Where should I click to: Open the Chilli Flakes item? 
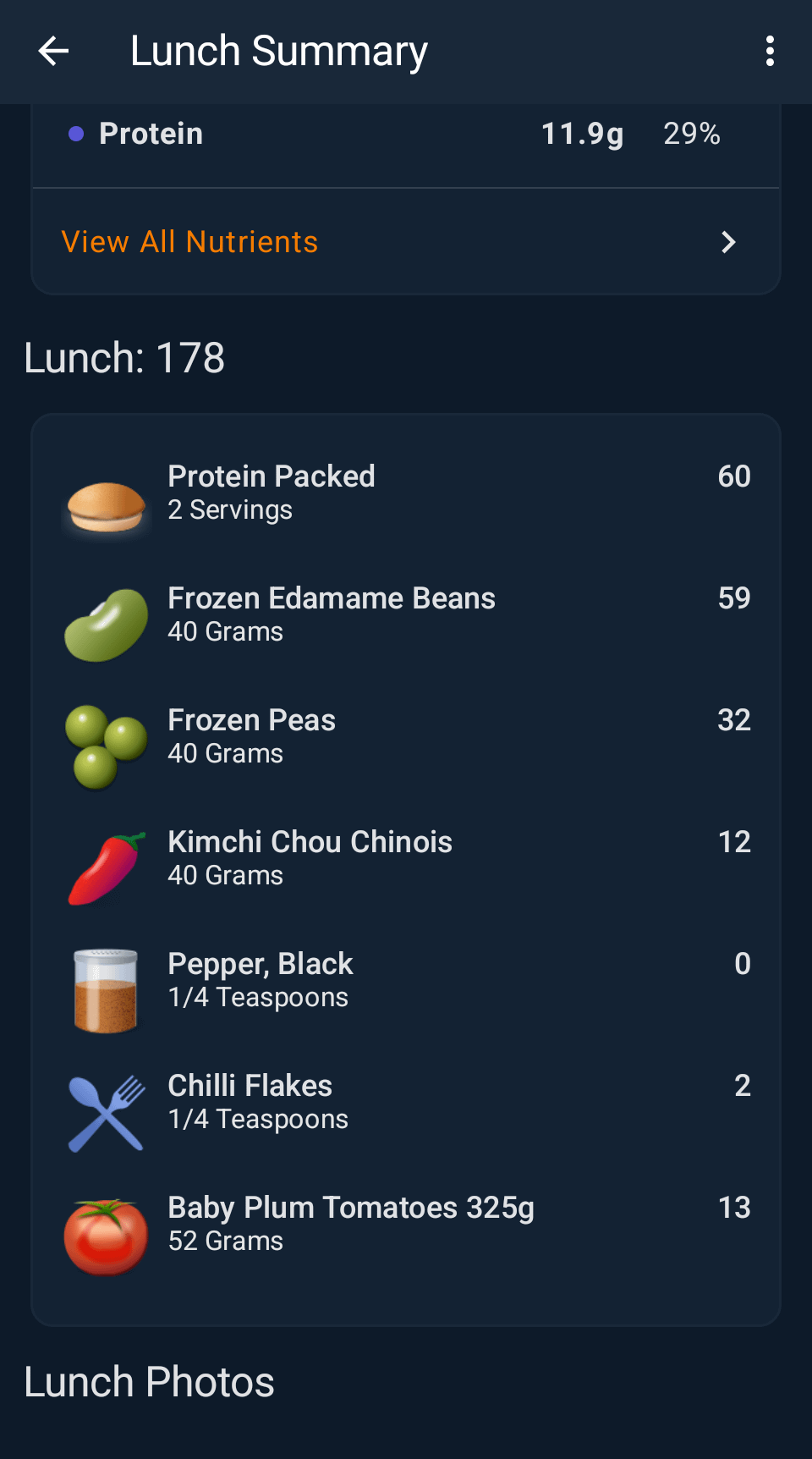pyautogui.click(x=404, y=1103)
